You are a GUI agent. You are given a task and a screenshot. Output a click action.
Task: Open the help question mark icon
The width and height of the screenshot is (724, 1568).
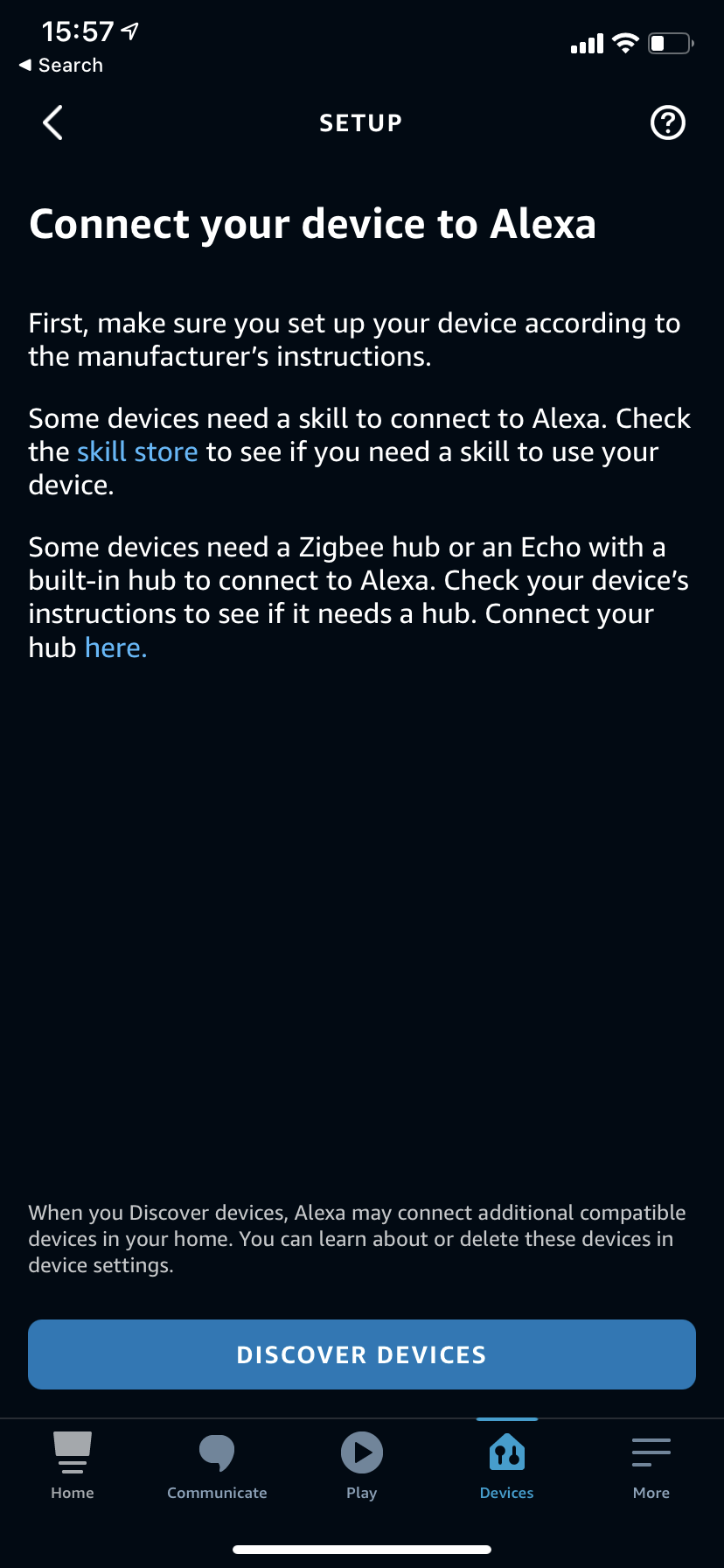(668, 122)
